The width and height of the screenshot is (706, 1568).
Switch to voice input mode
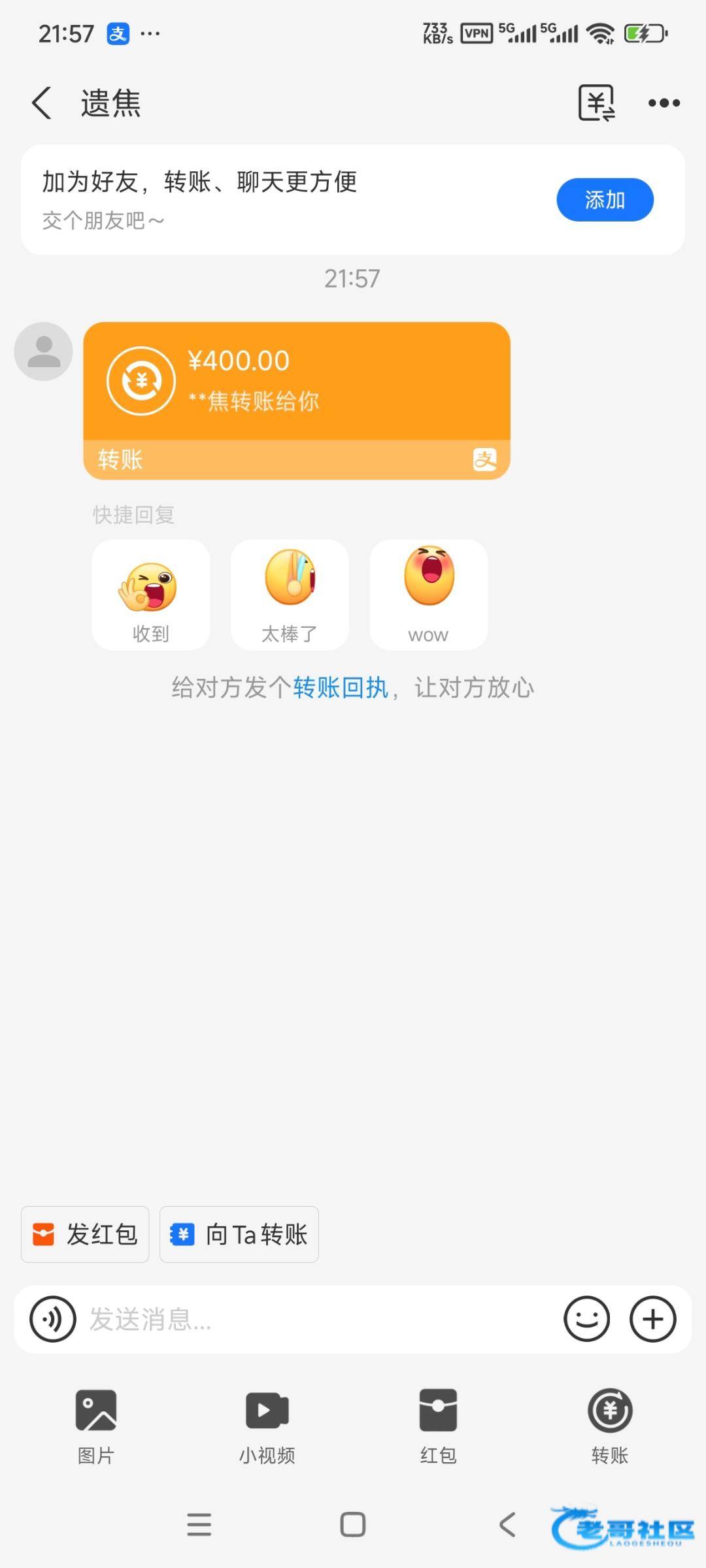tap(53, 1319)
